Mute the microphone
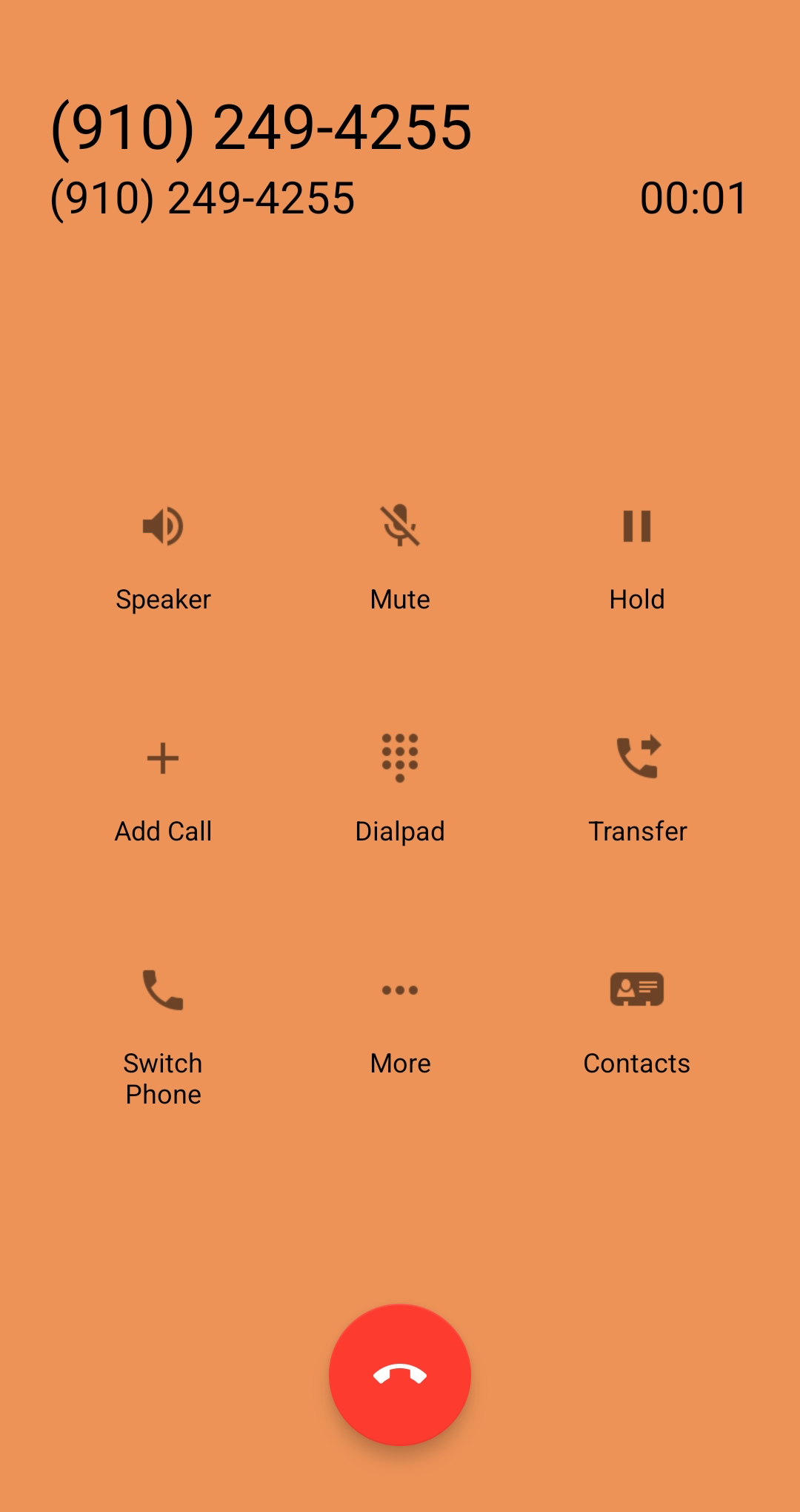 click(x=400, y=557)
